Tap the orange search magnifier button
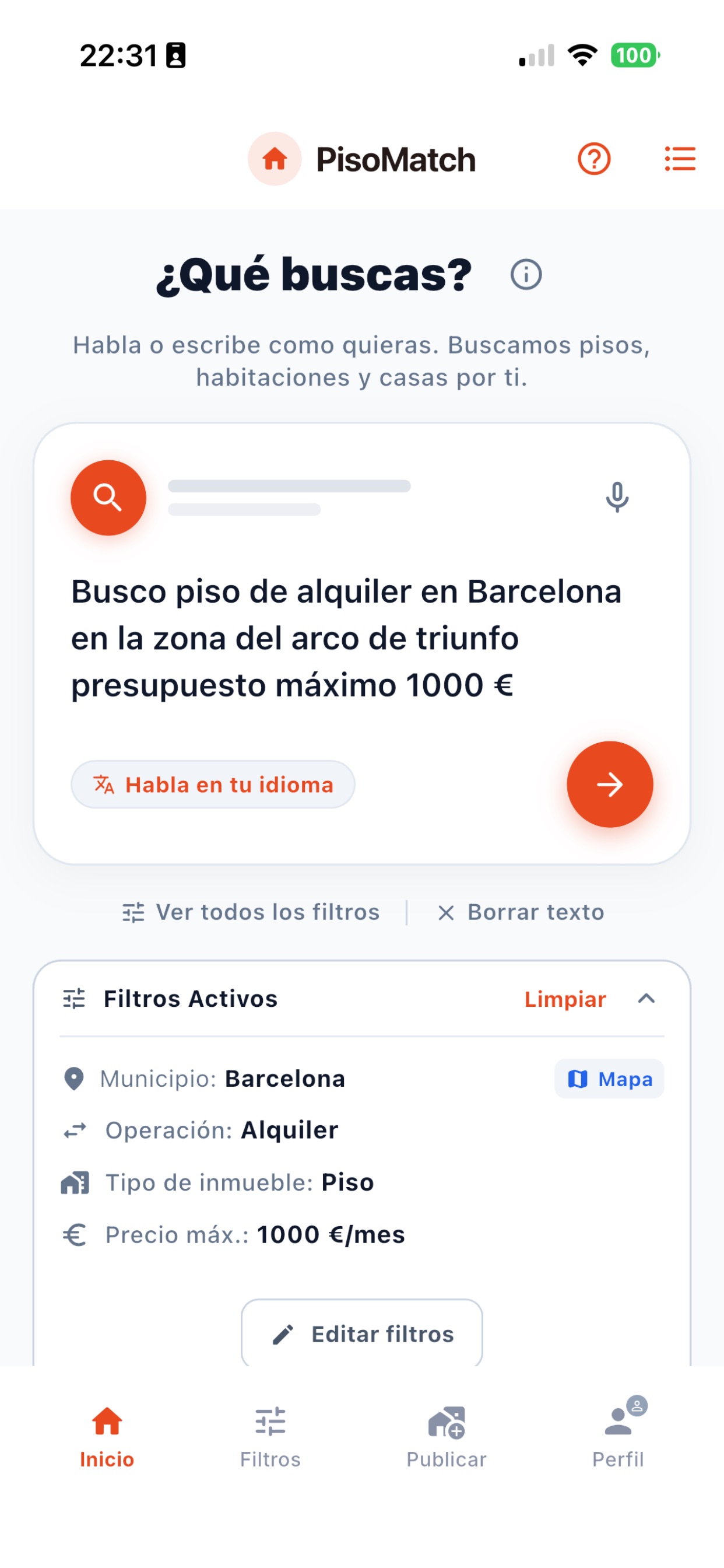Image resolution: width=724 pixels, height=1568 pixels. point(108,498)
